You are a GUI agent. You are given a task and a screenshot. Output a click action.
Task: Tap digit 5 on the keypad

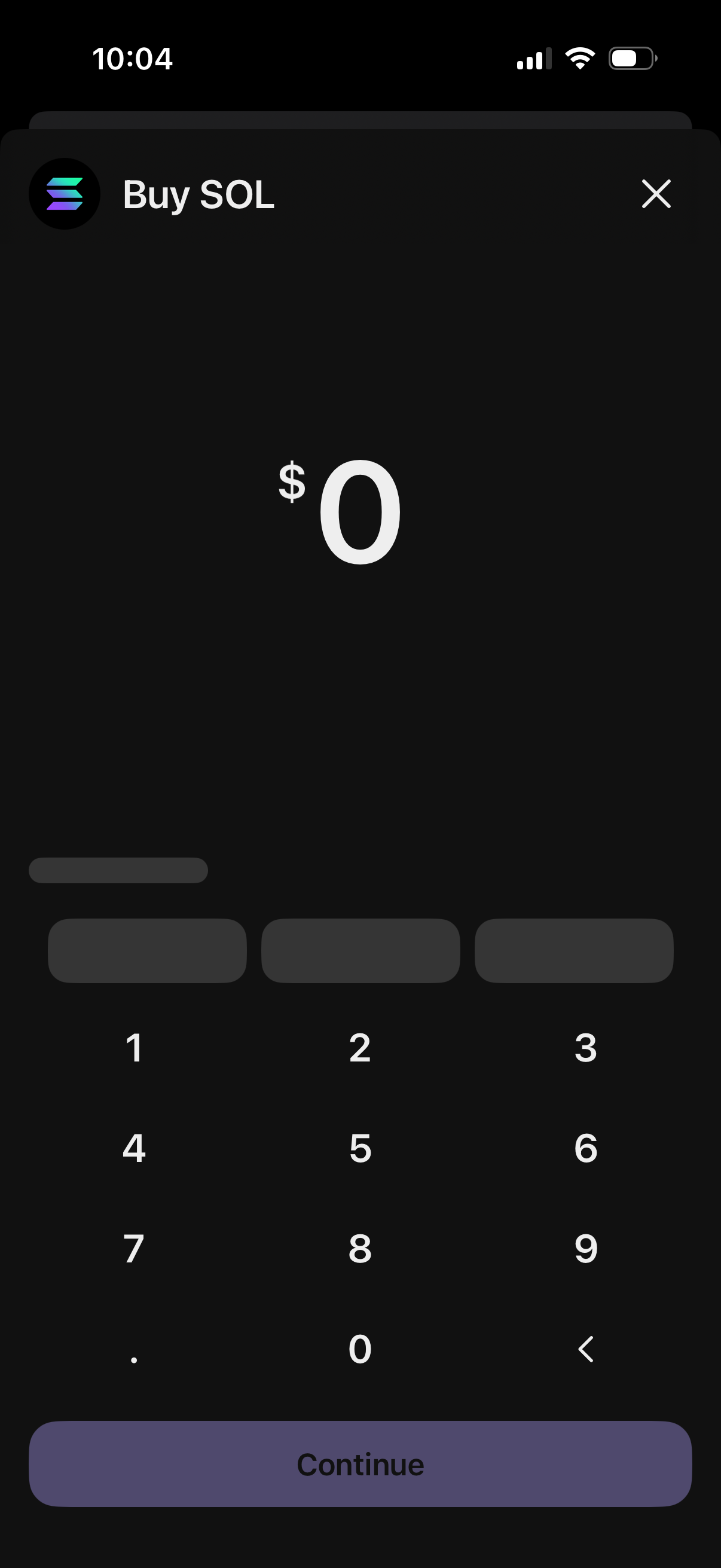point(360,1148)
